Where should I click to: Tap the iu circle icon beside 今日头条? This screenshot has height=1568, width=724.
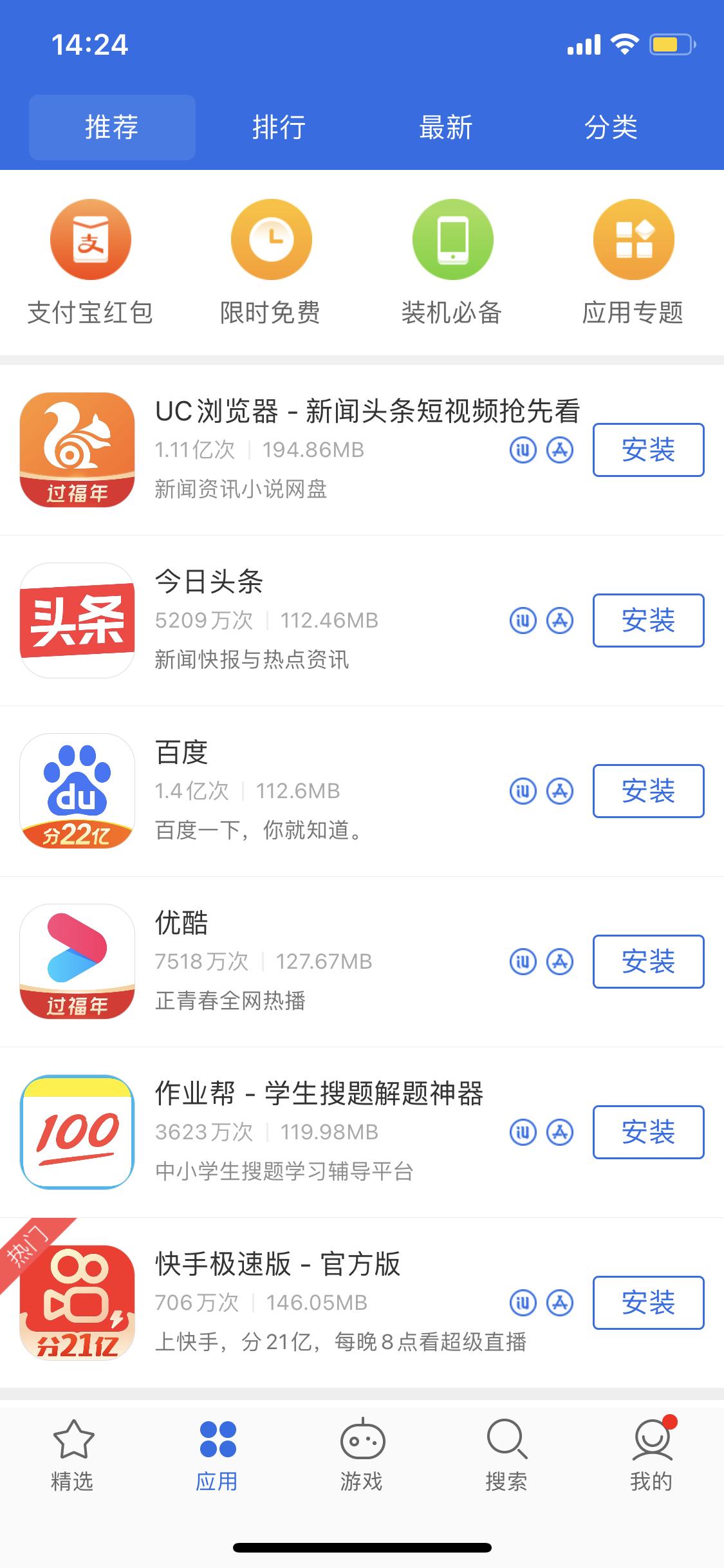click(x=523, y=621)
